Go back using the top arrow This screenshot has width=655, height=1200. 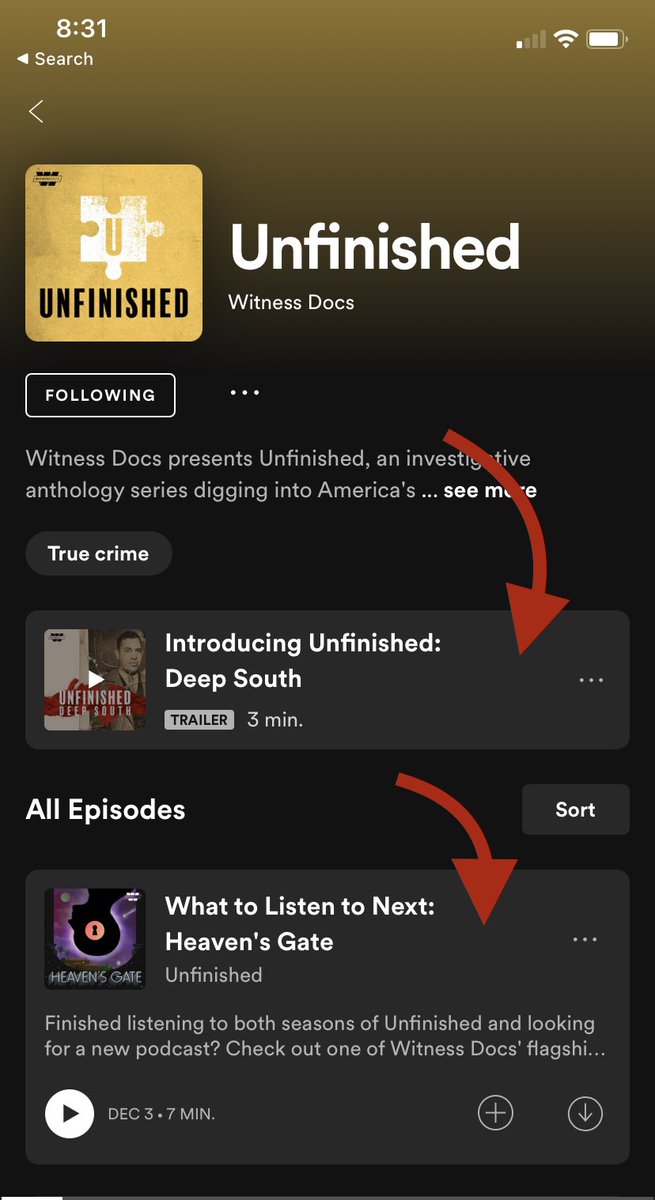pyautogui.click(x=36, y=111)
